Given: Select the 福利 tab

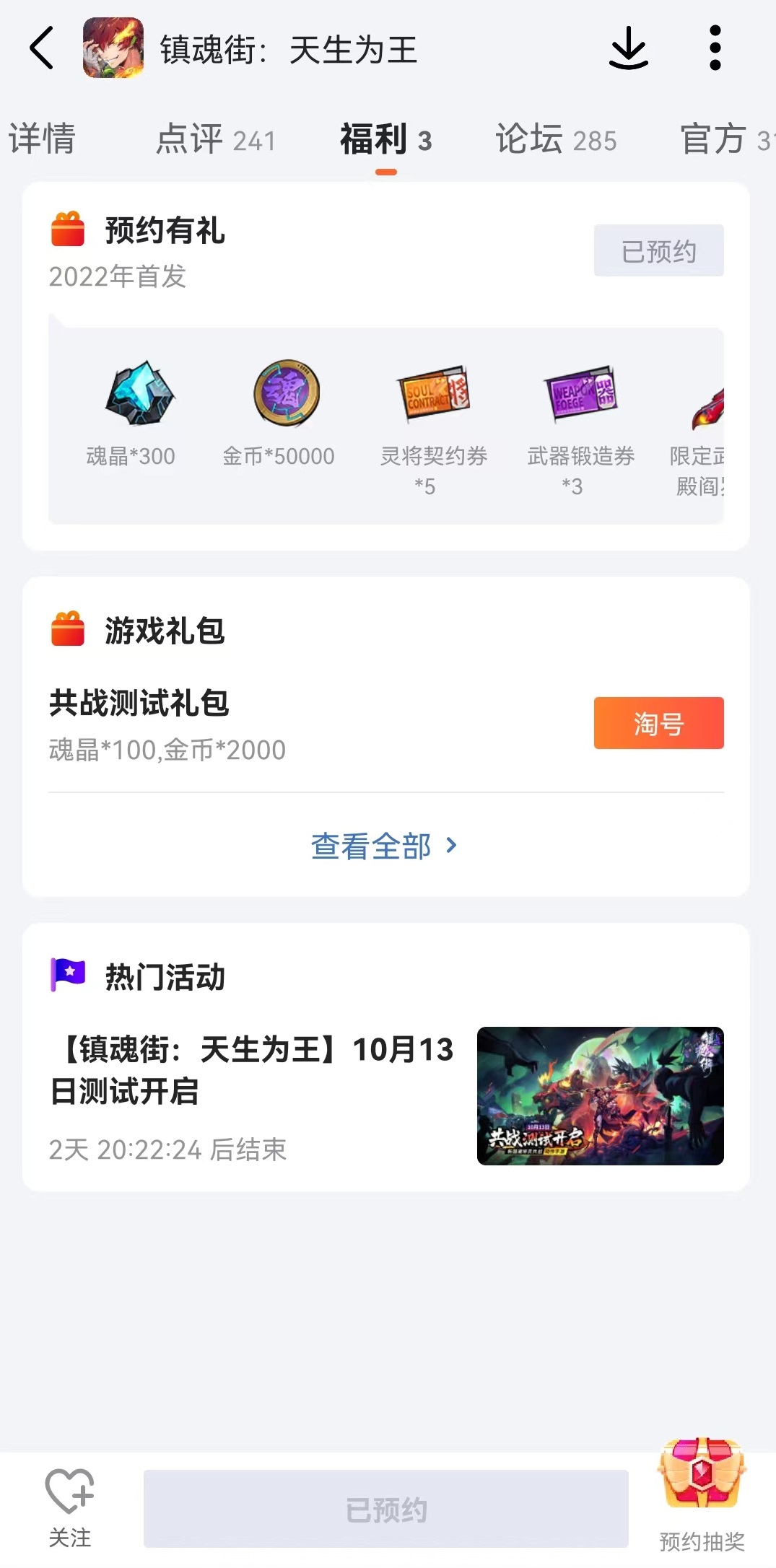Looking at the screenshot, I should tap(385, 139).
